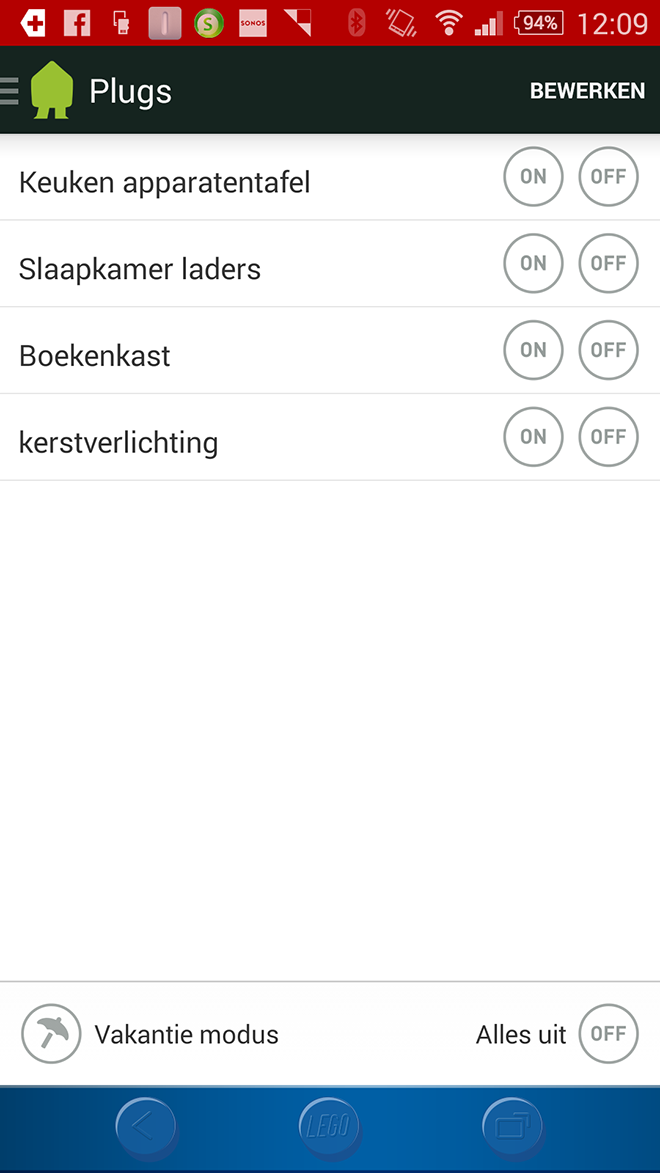Turn everything off with Alles uit

point(608,1034)
